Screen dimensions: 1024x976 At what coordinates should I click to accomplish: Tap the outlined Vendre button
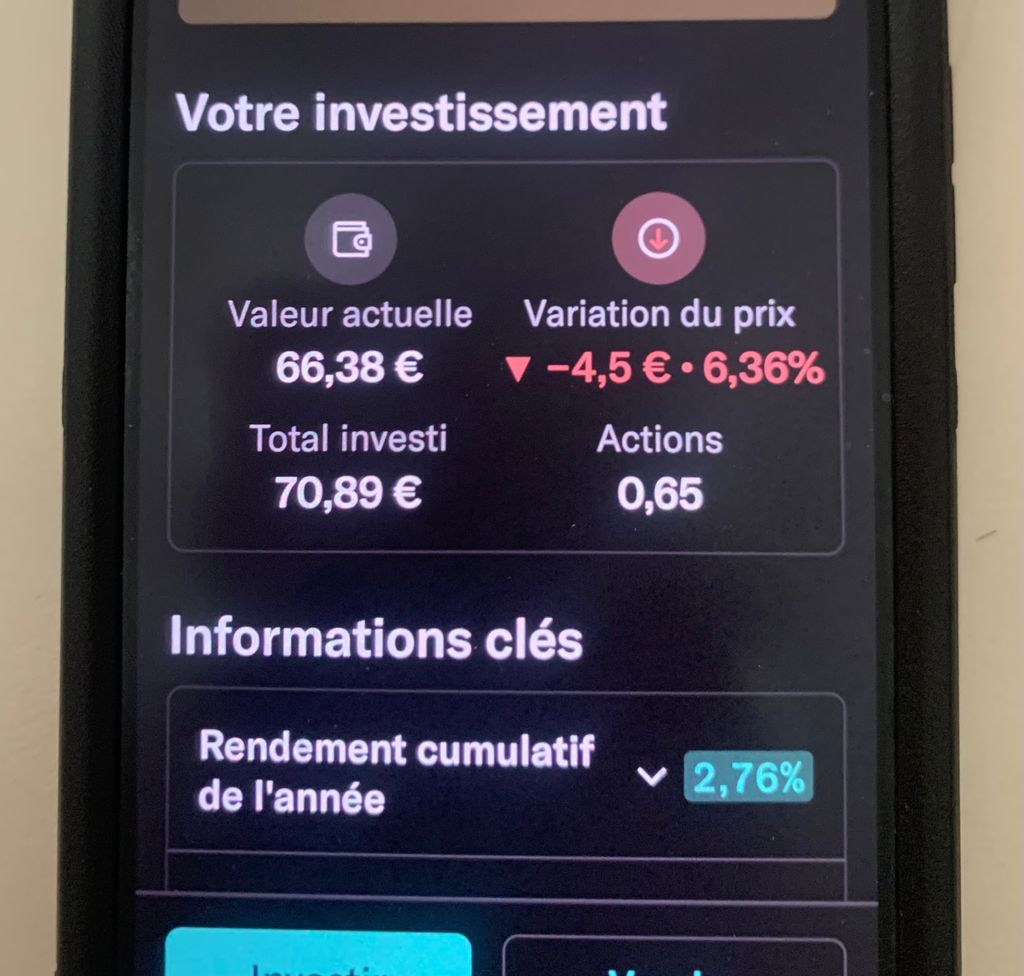pos(672,960)
